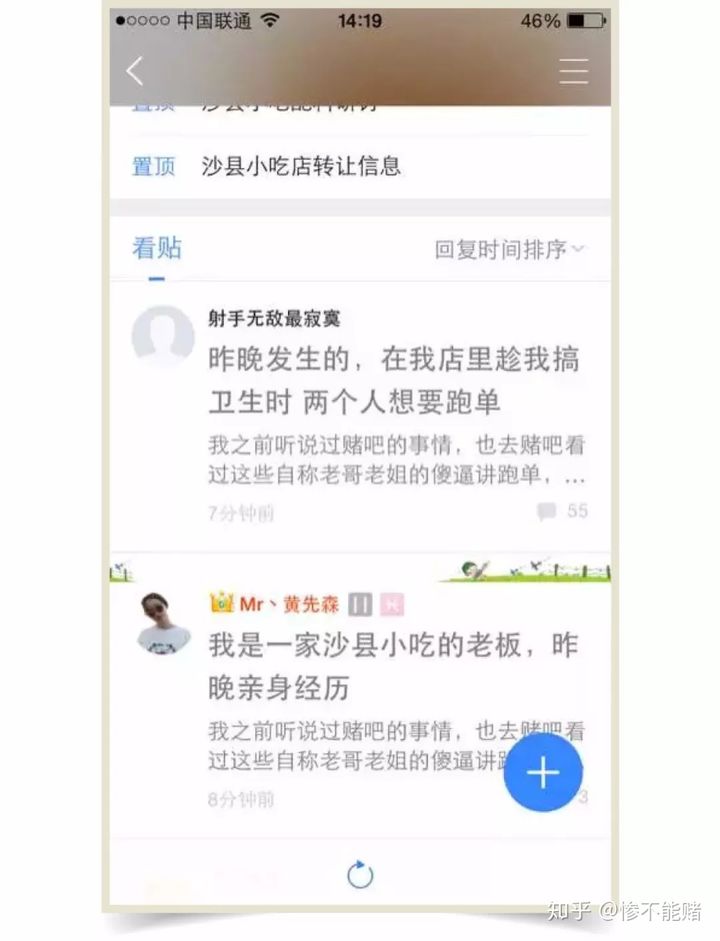Open post 昨晚发生的，在我店里趁我搞卫生时
The height and width of the screenshot is (941, 720).
click(393, 380)
